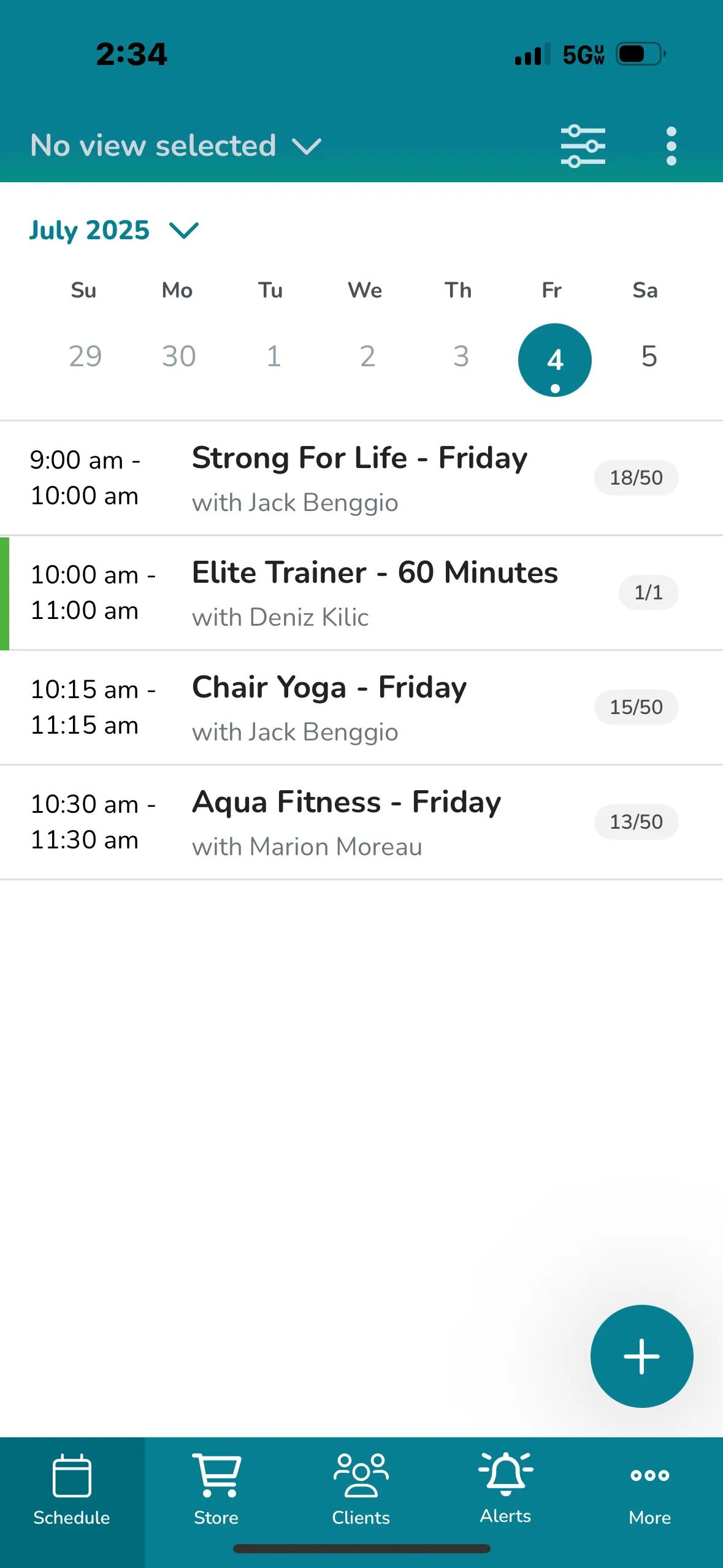Go to the Schedule tab
This screenshot has height=1568, width=723.
[x=72, y=1490]
